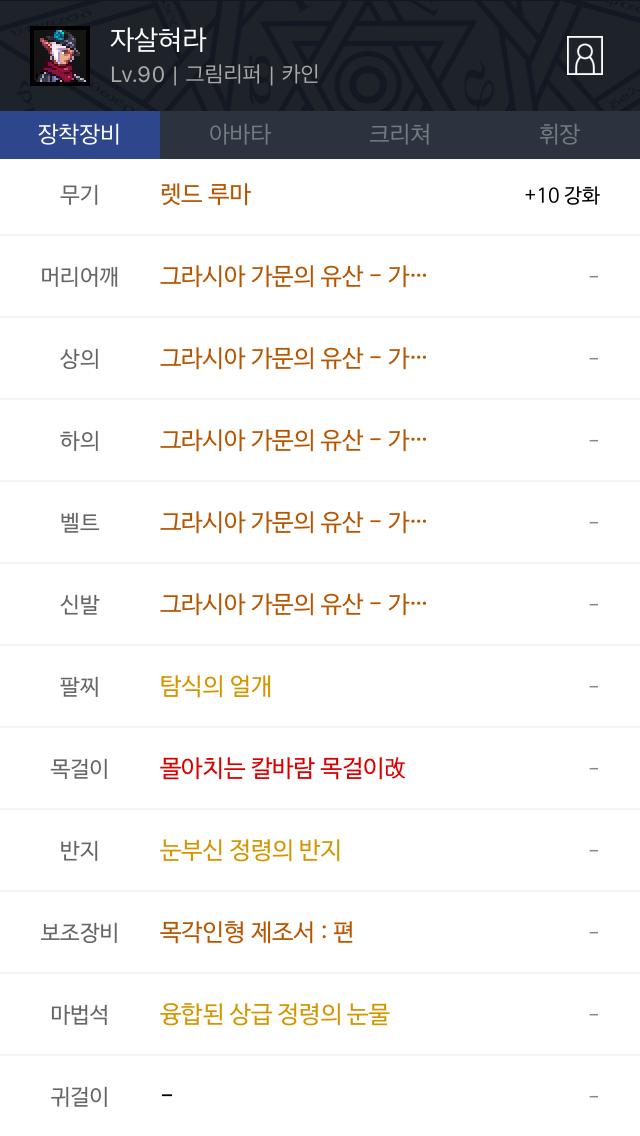Viewport: 640px width, 1136px height.
Task: Tap the character avatar image
Action: (x=60, y=56)
